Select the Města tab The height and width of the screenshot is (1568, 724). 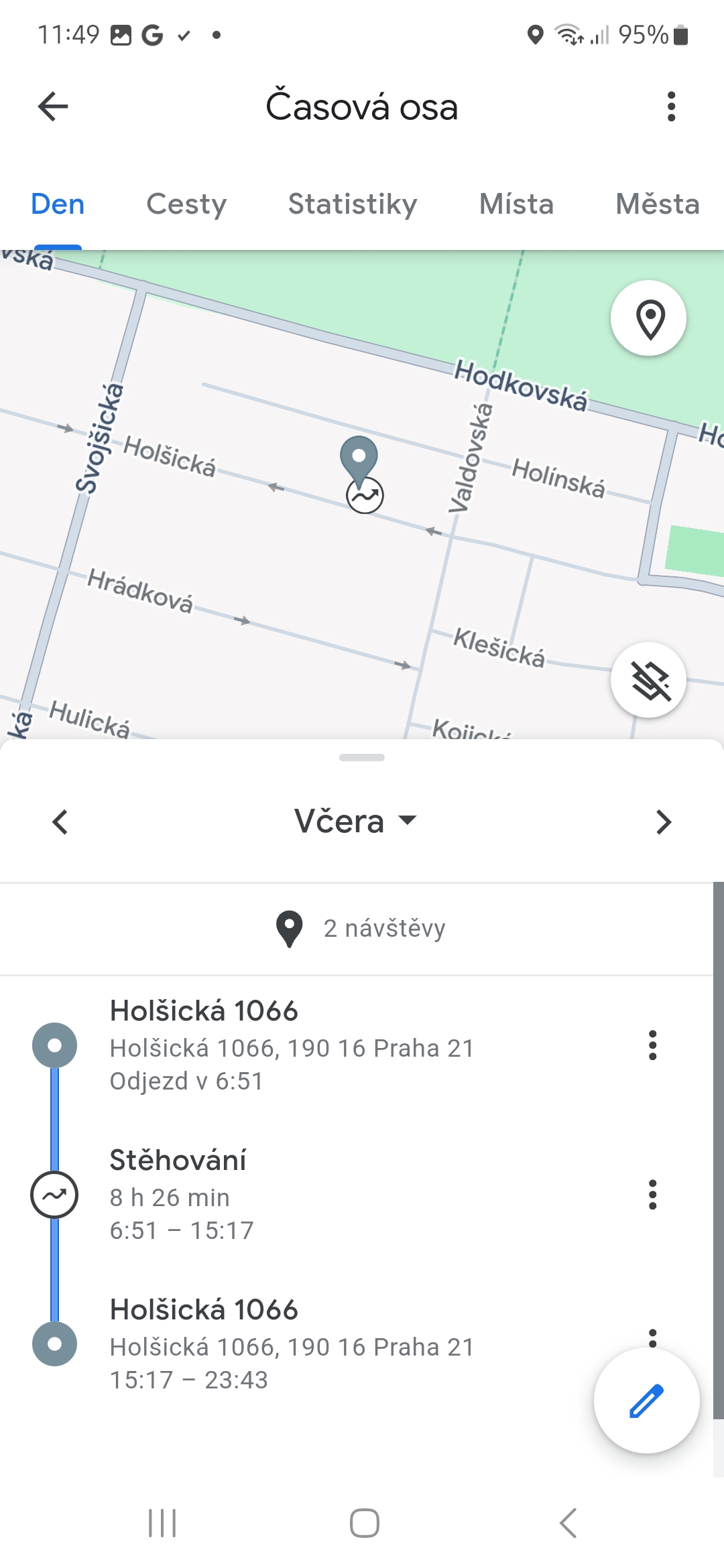pos(658,204)
